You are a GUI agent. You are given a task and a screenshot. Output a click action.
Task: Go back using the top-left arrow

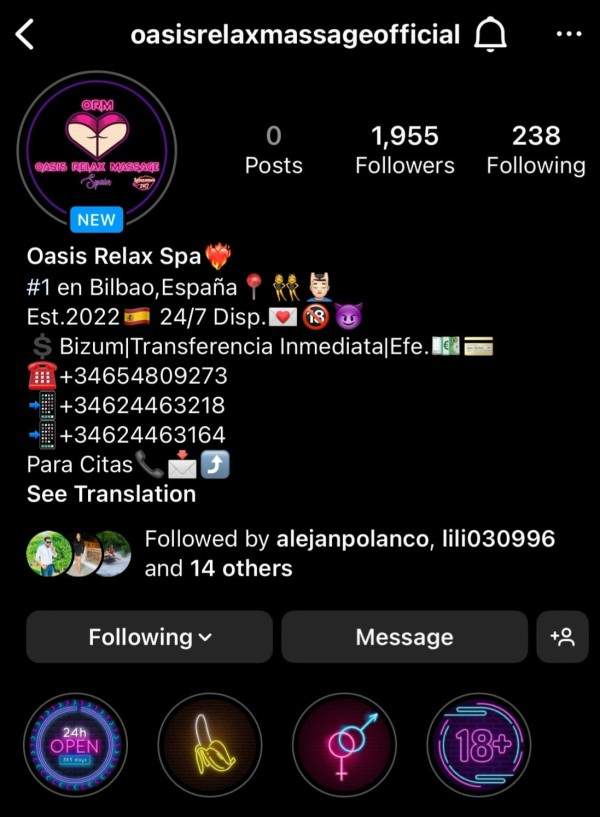coord(25,35)
